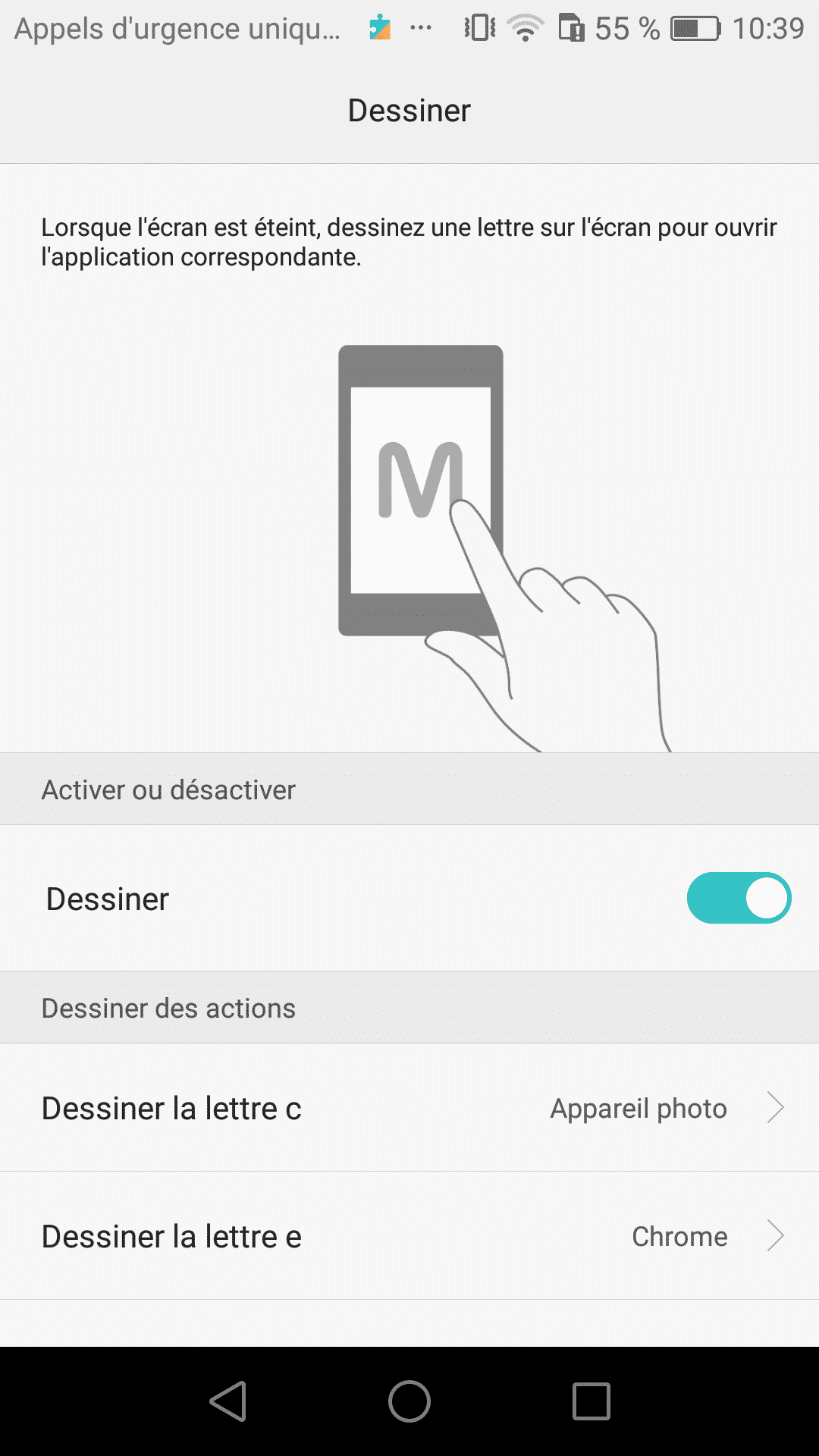
Task: Open recent apps via the square button
Action: [591, 1401]
